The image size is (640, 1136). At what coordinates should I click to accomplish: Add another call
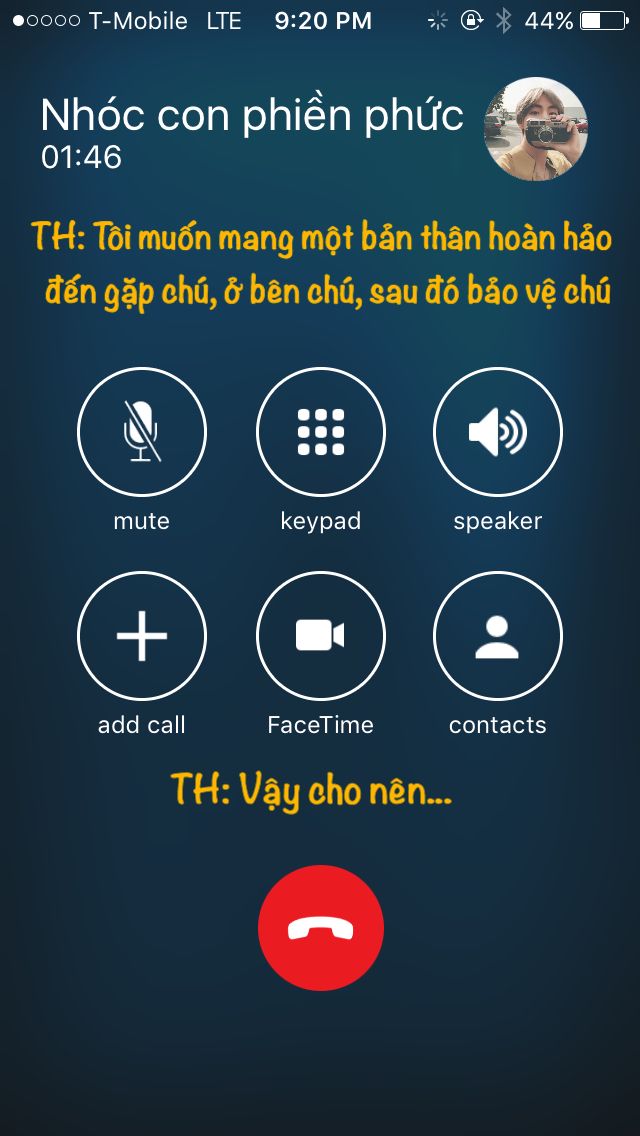pos(142,636)
